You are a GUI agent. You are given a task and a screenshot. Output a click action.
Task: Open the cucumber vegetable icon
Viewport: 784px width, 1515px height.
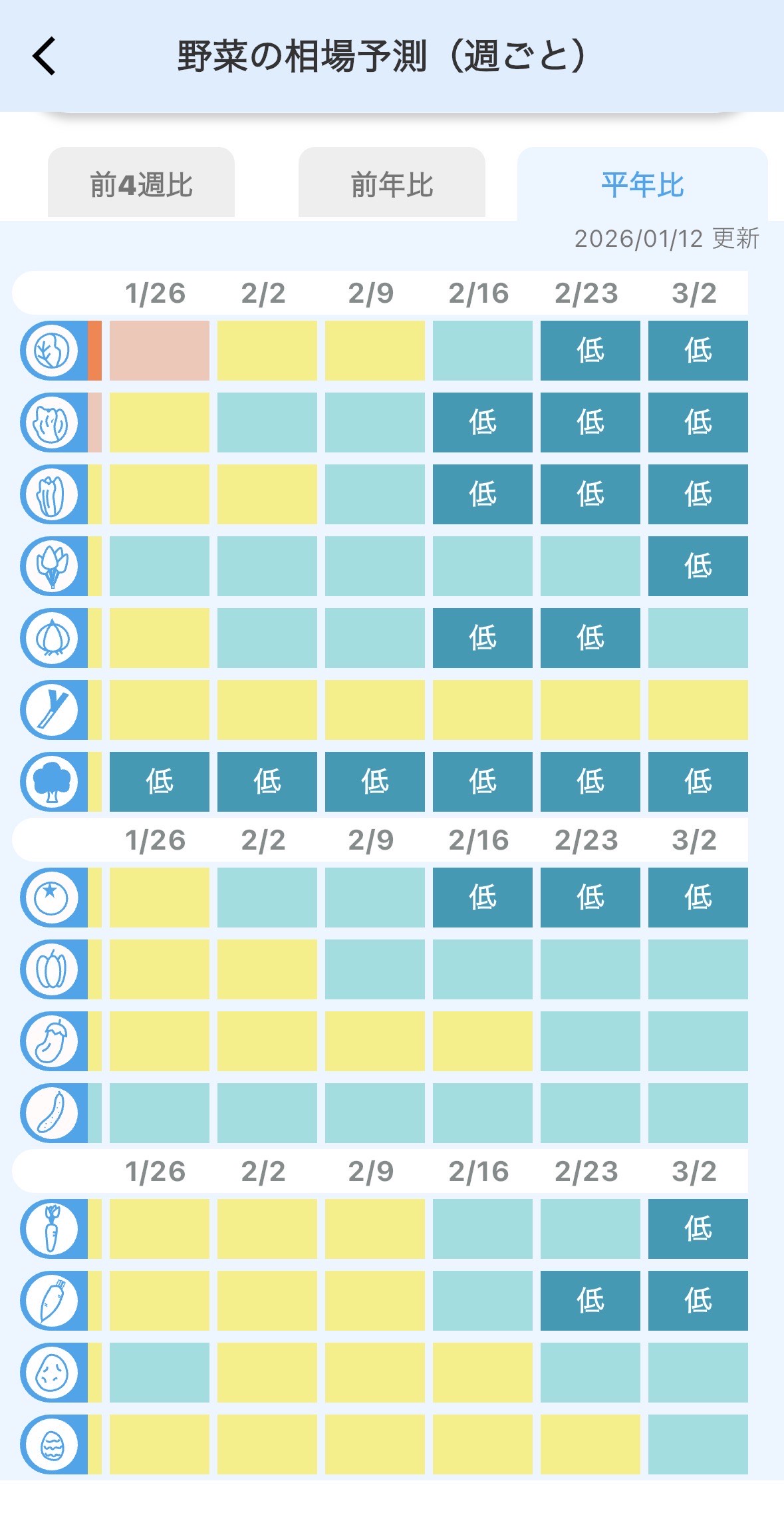[x=53, y=1113]
